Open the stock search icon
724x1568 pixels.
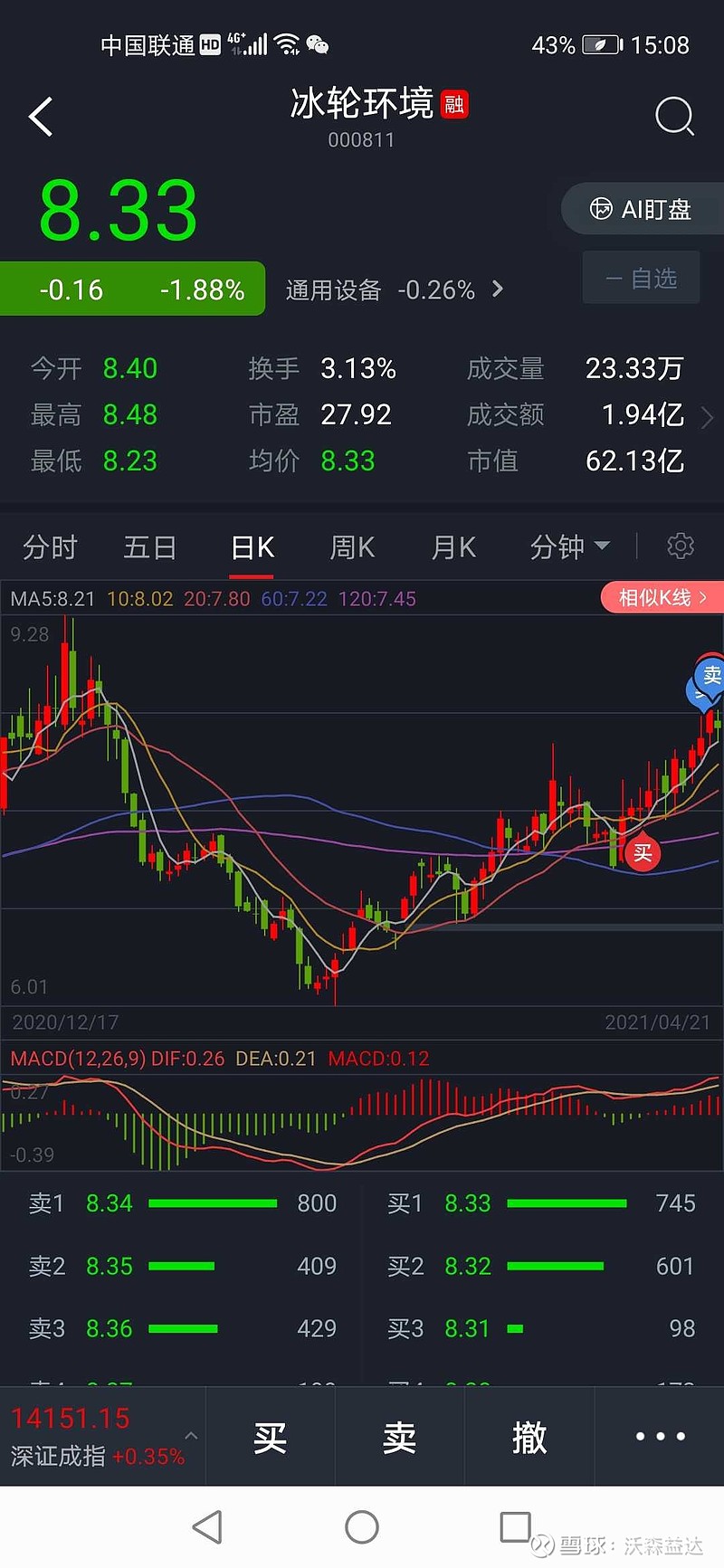click(x=674, y=117)
